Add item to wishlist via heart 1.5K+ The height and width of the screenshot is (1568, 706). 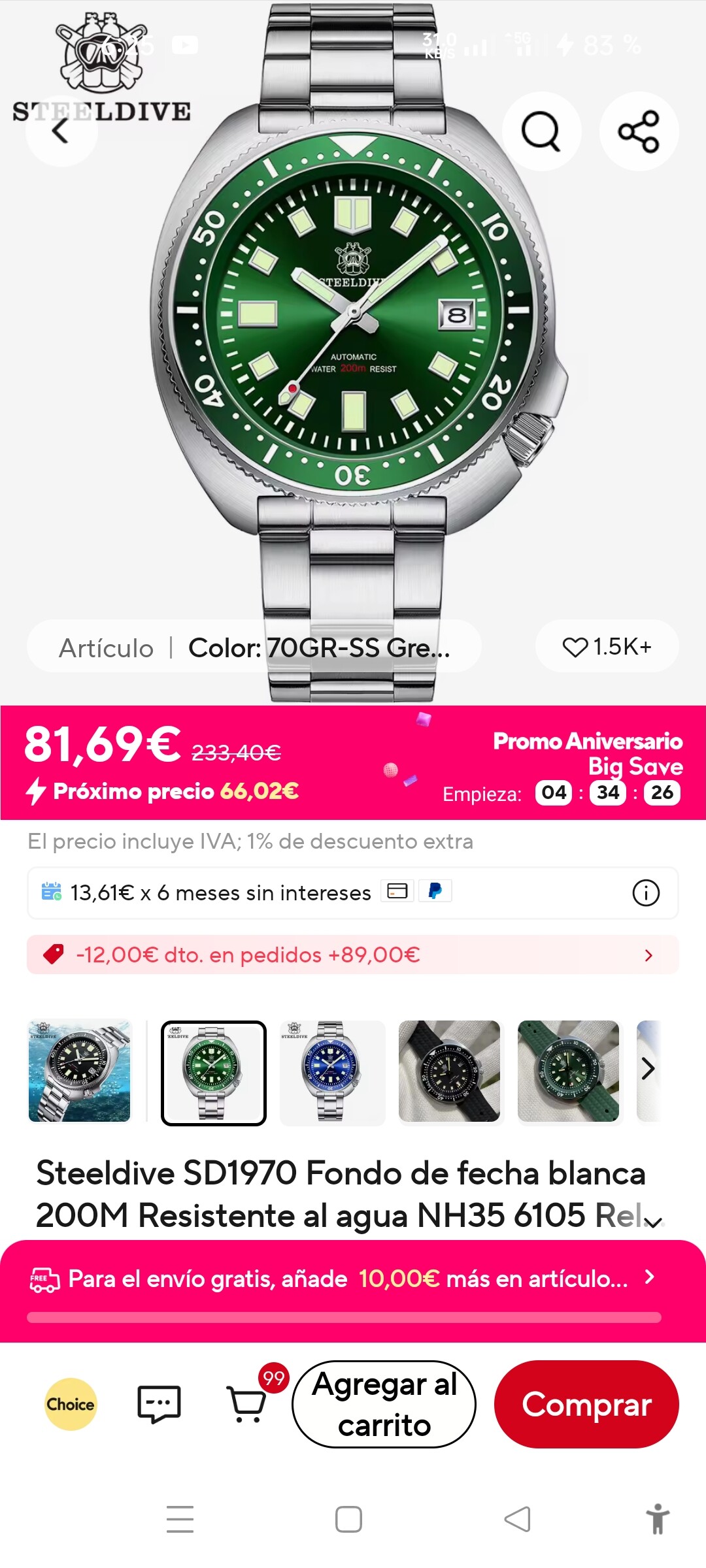pyautogui.click(x=607, y=647)
